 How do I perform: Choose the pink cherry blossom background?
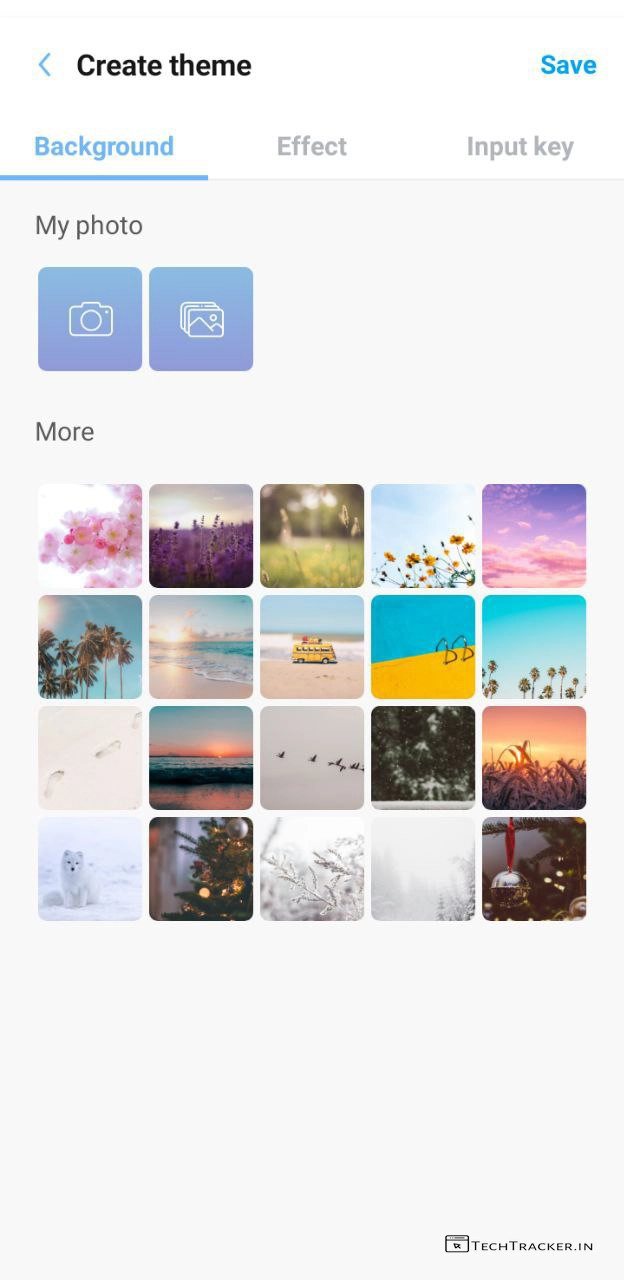[x=90, y=536]
